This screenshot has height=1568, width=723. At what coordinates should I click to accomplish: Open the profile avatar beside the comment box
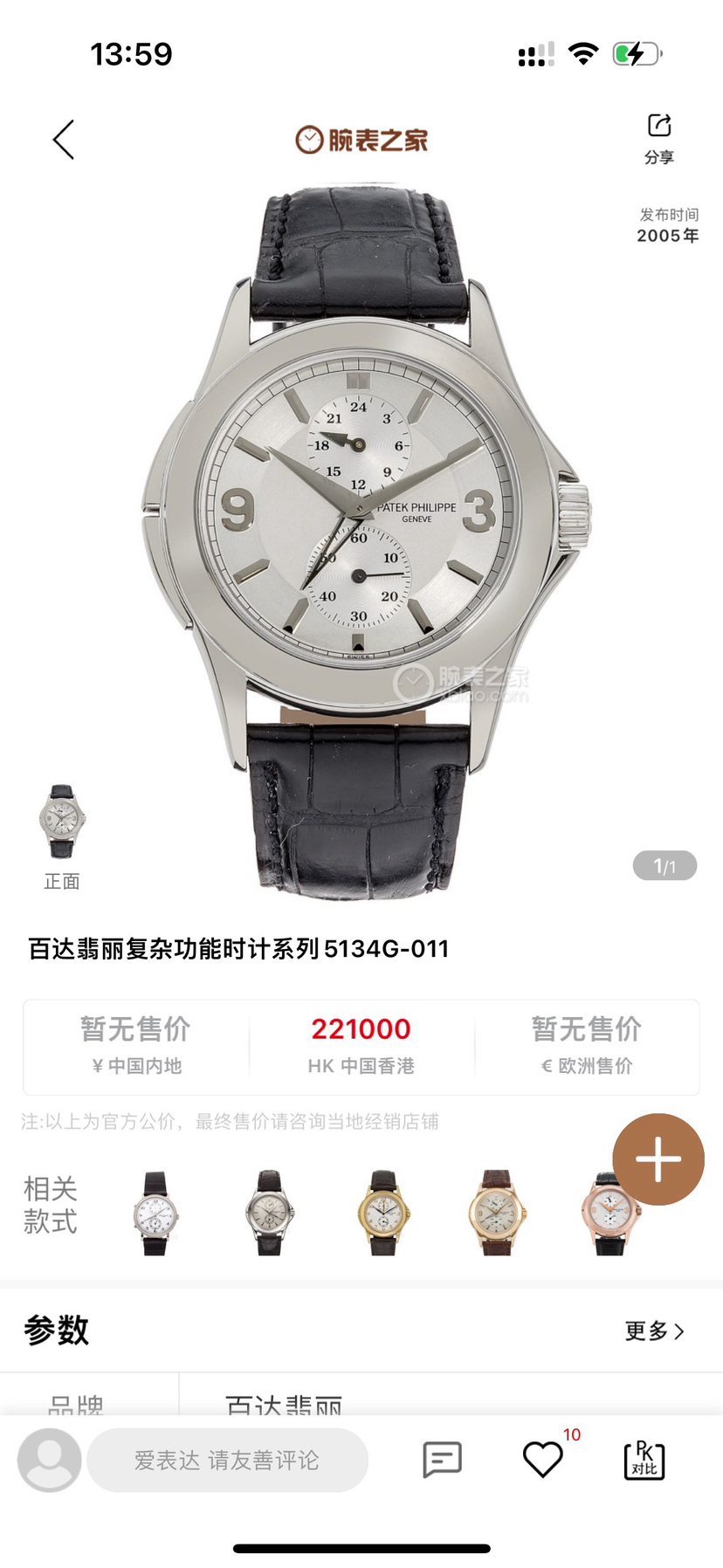point(50,1460)
